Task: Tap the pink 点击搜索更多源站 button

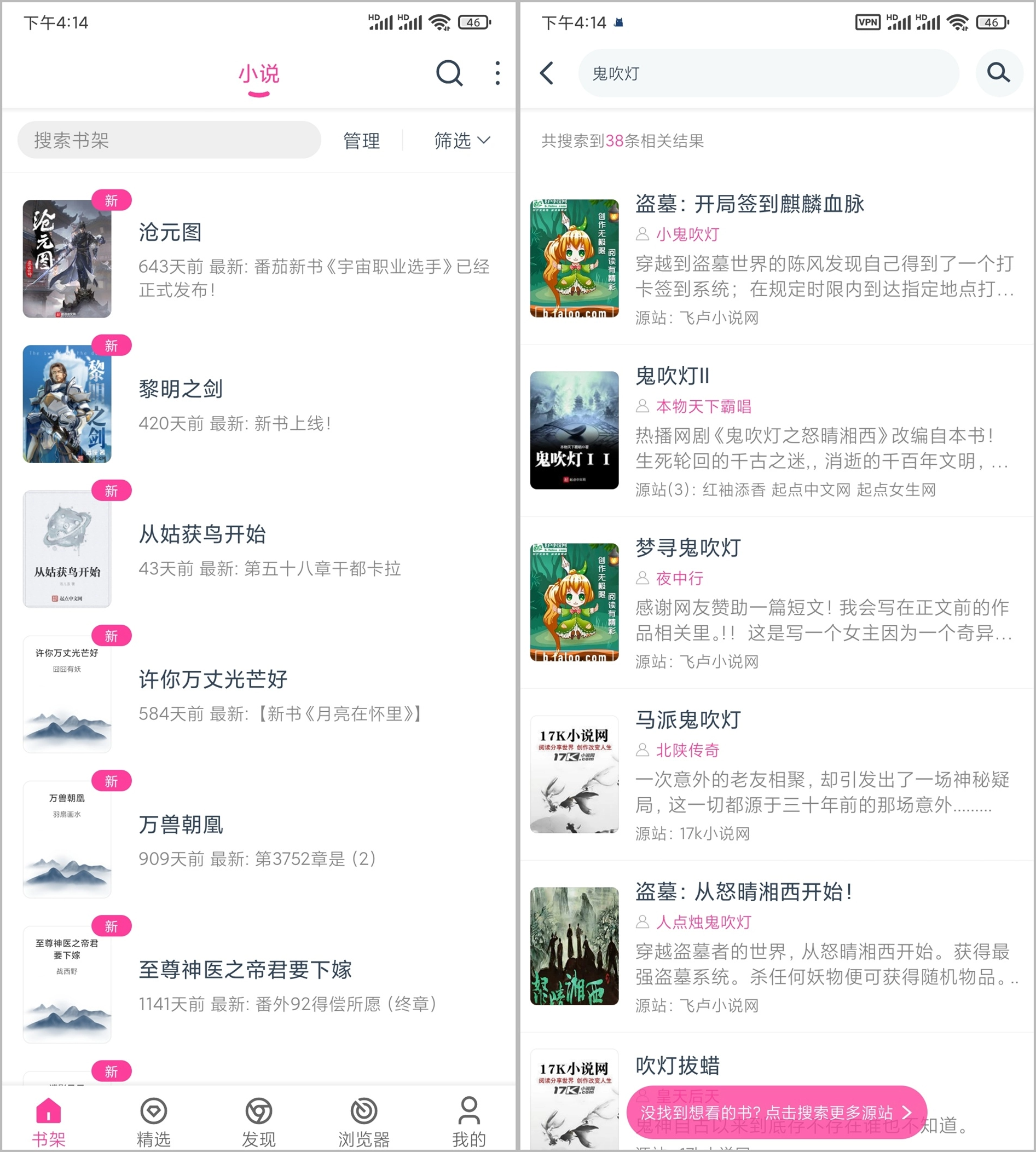Action: pyautogui.click(x=777, y=1112)
